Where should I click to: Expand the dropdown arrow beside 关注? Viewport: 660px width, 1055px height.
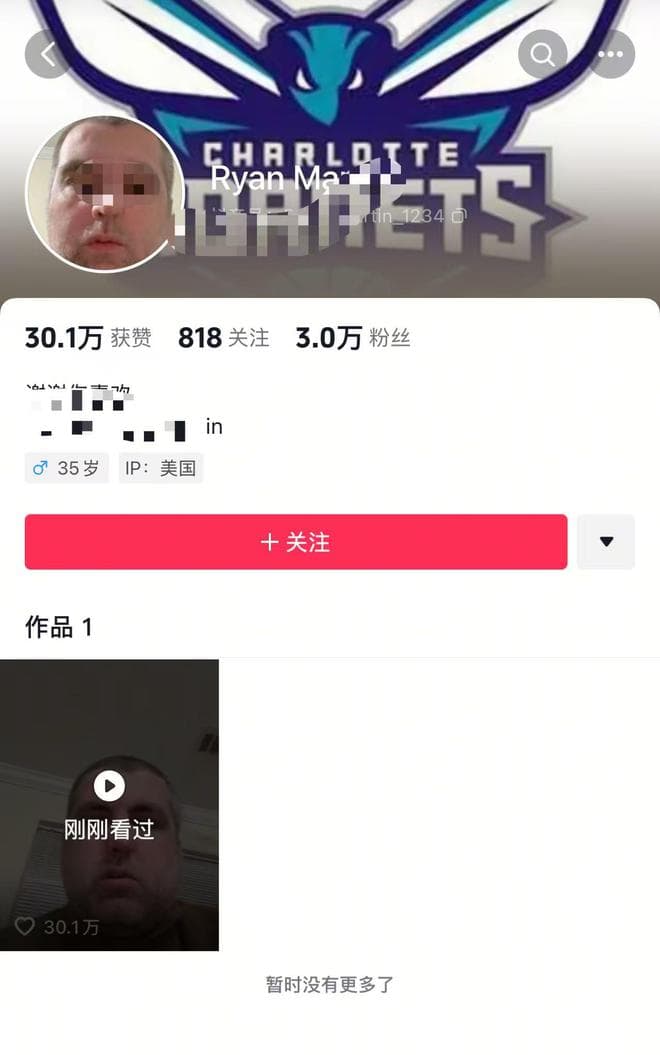(606, 542)
